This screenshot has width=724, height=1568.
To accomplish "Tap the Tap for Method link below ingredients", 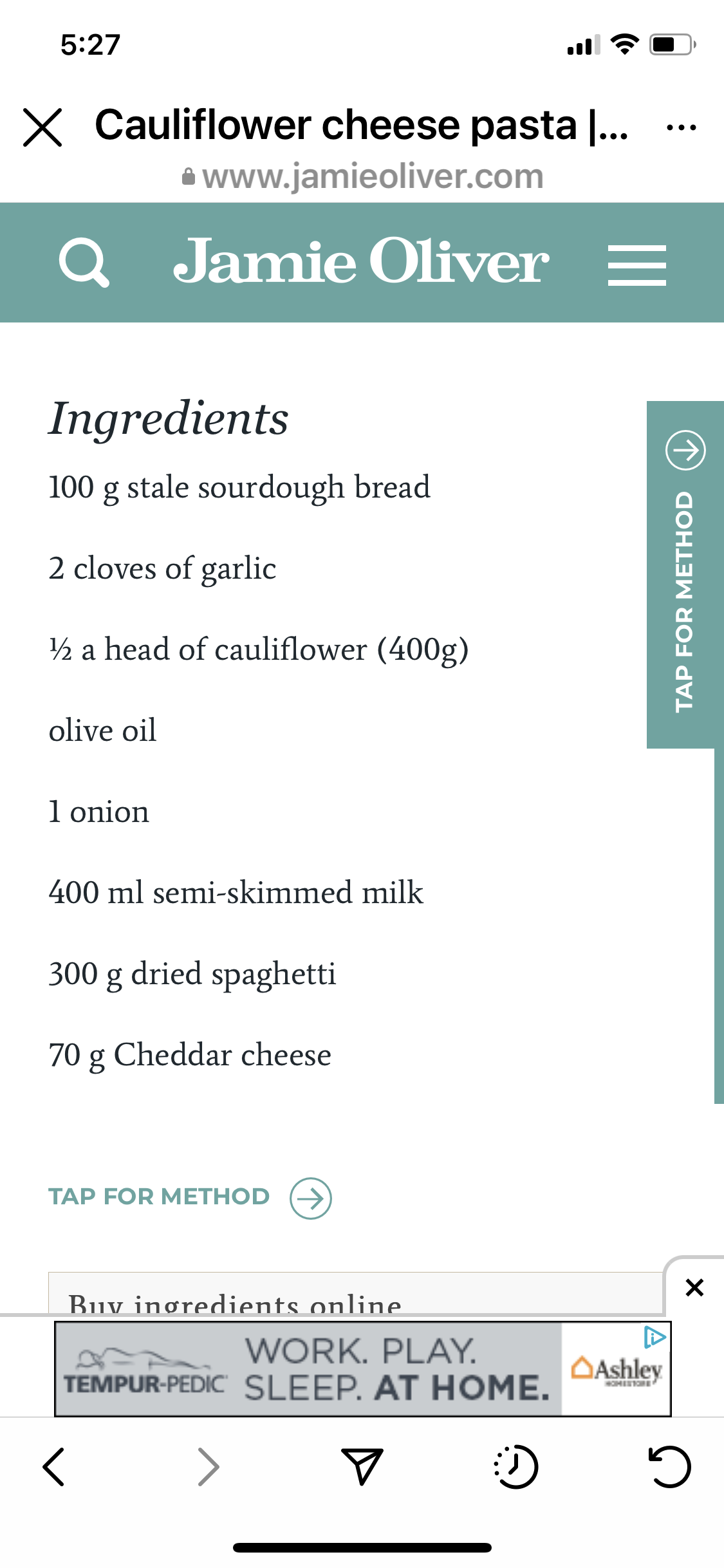I will [x=190, y=1197].
